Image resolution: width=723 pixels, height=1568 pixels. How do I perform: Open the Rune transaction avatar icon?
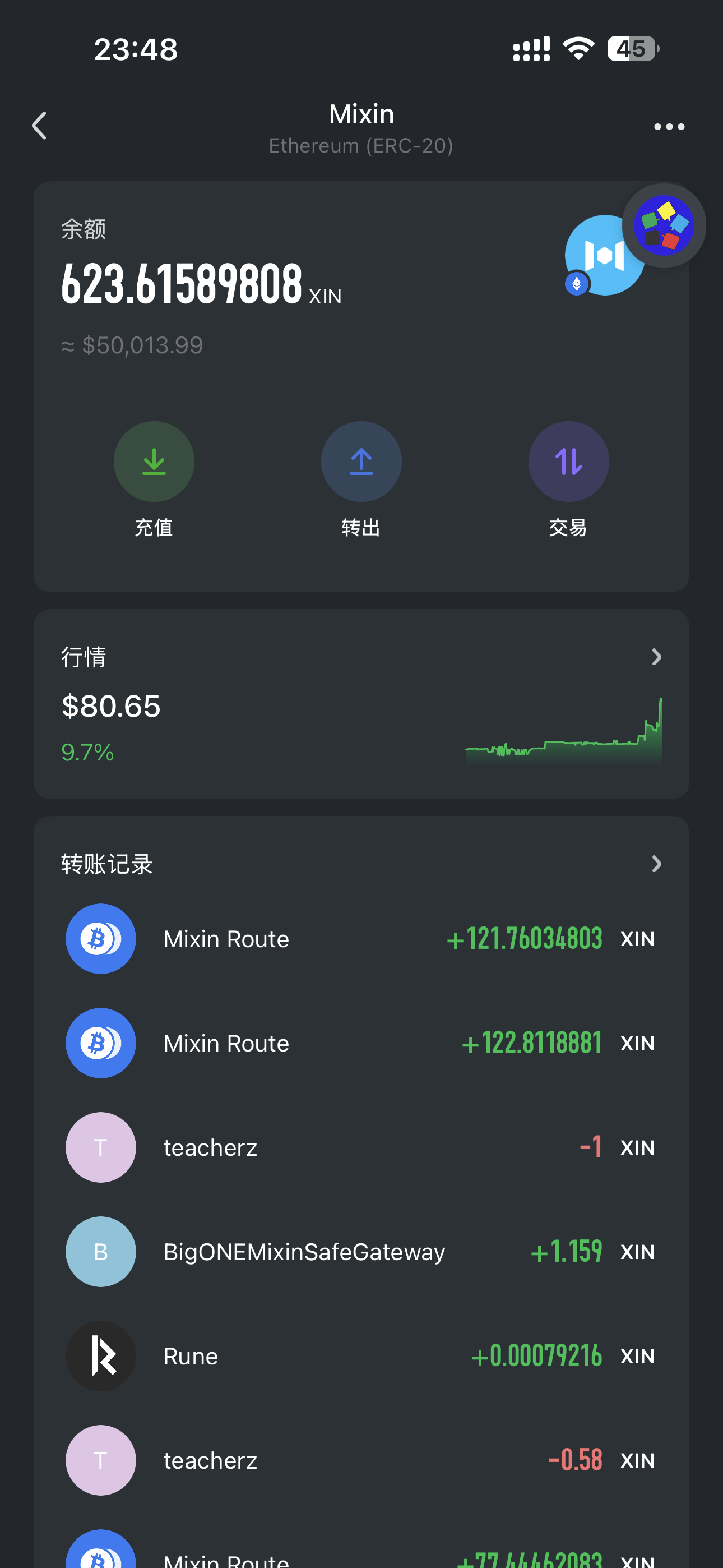[100, 1357]
